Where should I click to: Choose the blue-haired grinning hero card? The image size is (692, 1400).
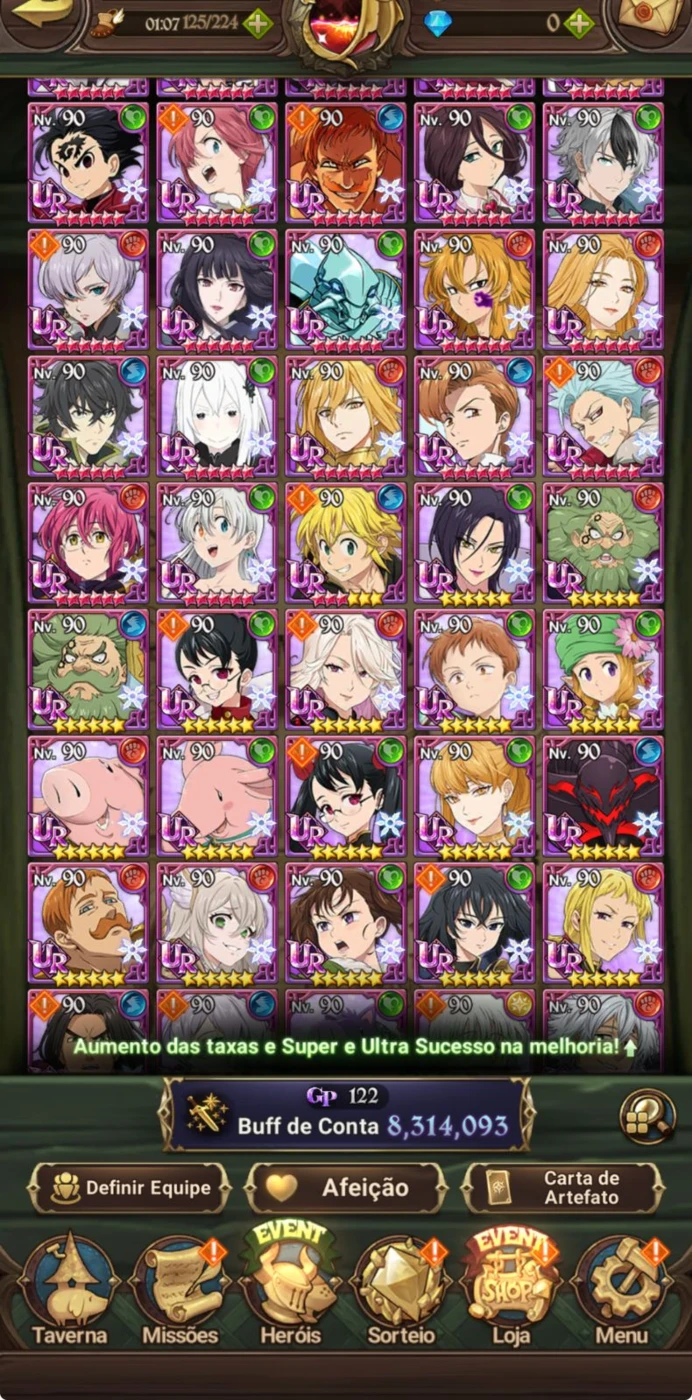pos(603,417)
